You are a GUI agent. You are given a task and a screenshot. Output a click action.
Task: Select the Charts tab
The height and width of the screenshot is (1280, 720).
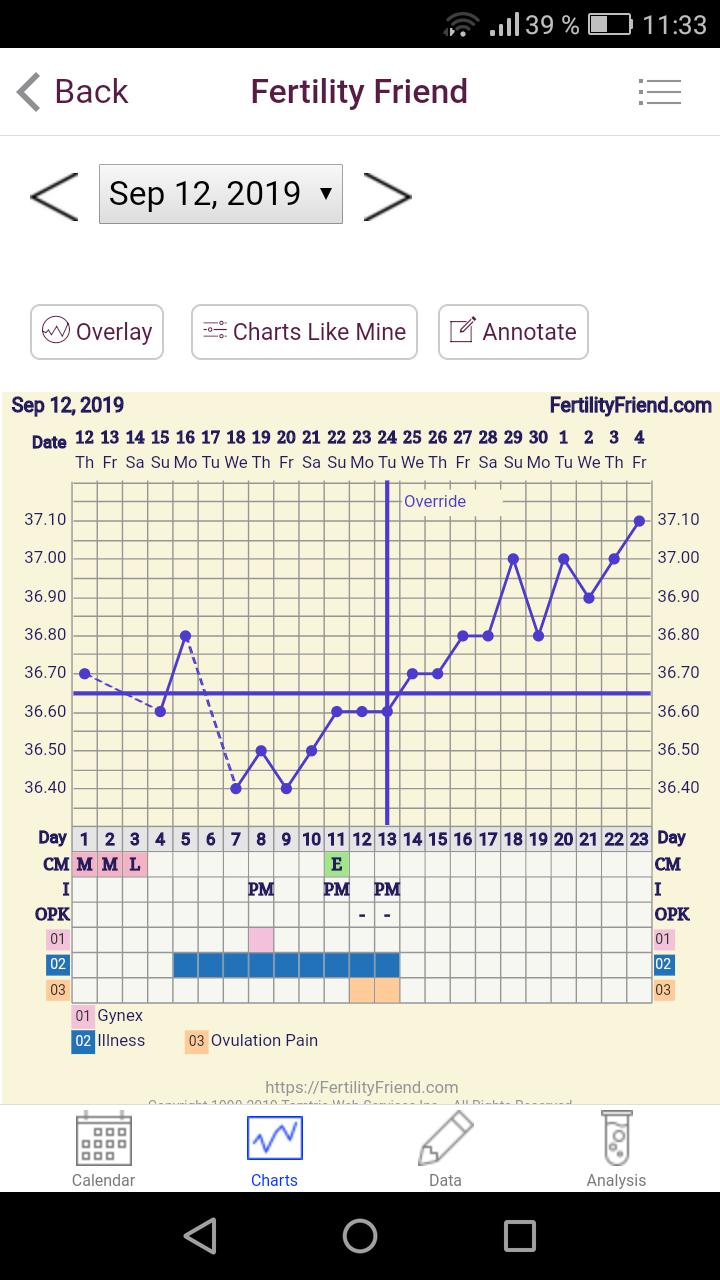click(274, 1149)
